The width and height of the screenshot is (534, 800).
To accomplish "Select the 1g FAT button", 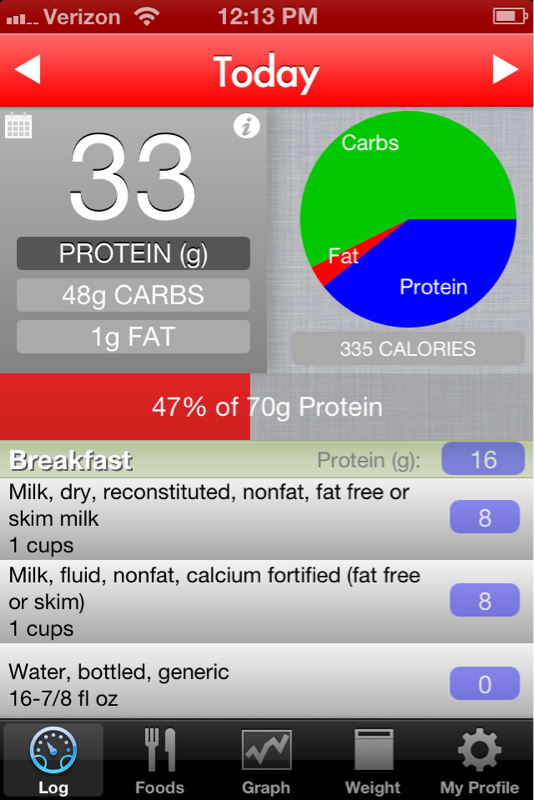I will pyautogui.click(x=133, y=337).
